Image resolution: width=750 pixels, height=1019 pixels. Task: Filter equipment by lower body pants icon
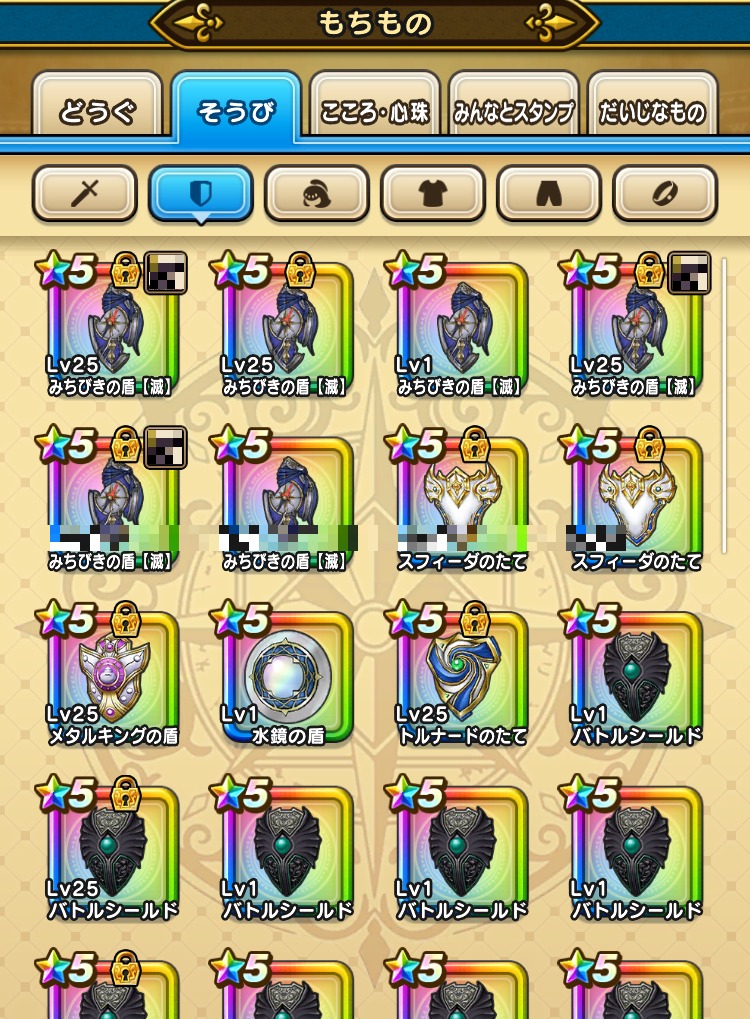click(x=548, y=193)
